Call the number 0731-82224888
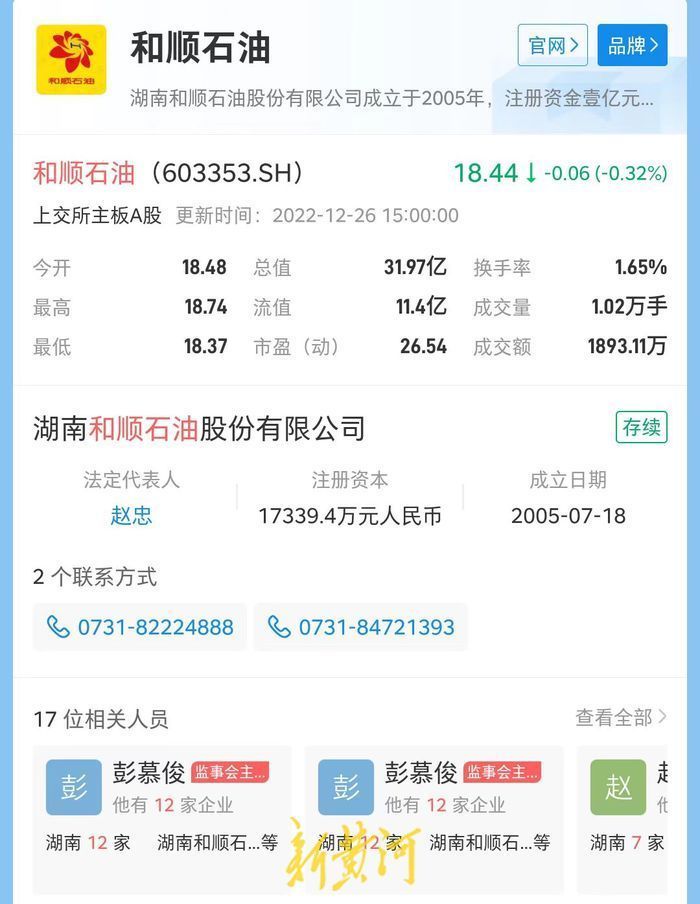Screen dimensions: 700x904 click(x=140, y=627)
